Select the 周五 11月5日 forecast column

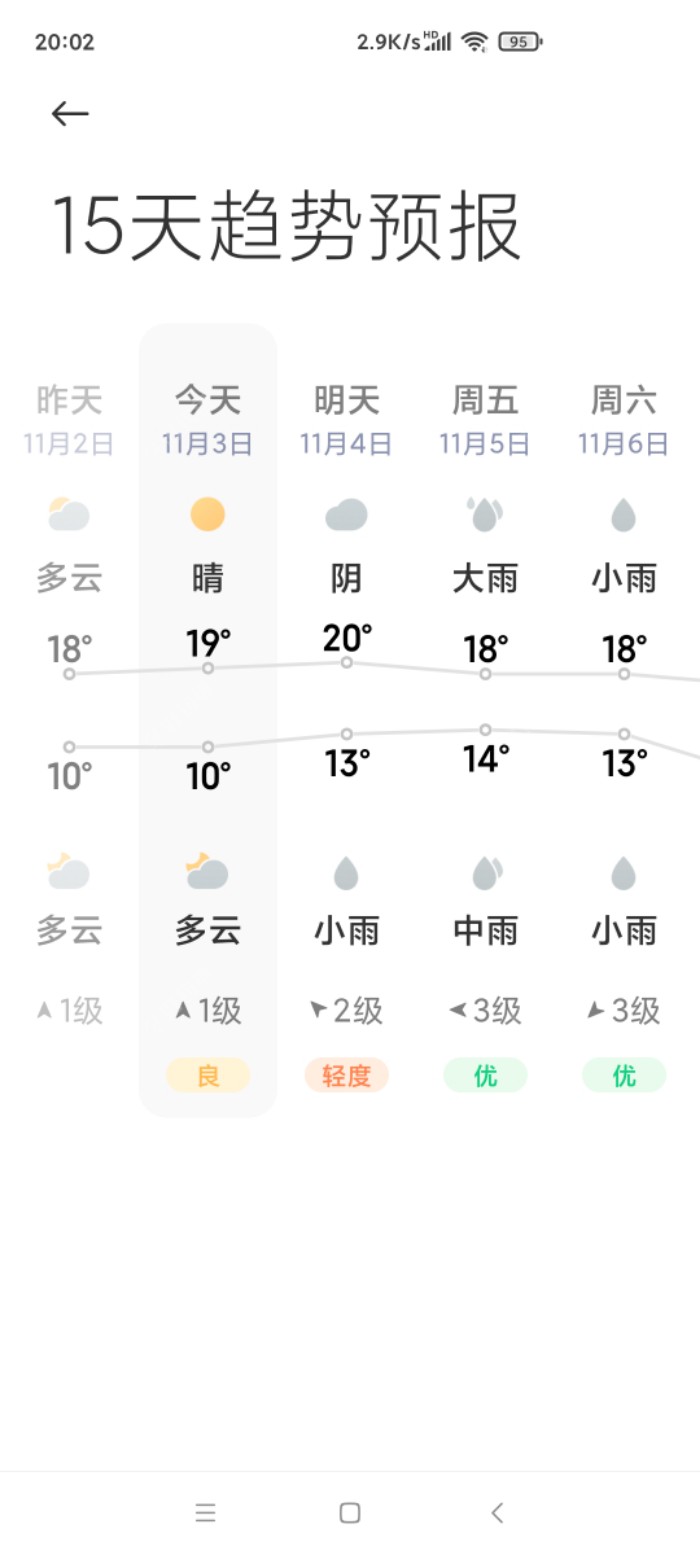485,720
